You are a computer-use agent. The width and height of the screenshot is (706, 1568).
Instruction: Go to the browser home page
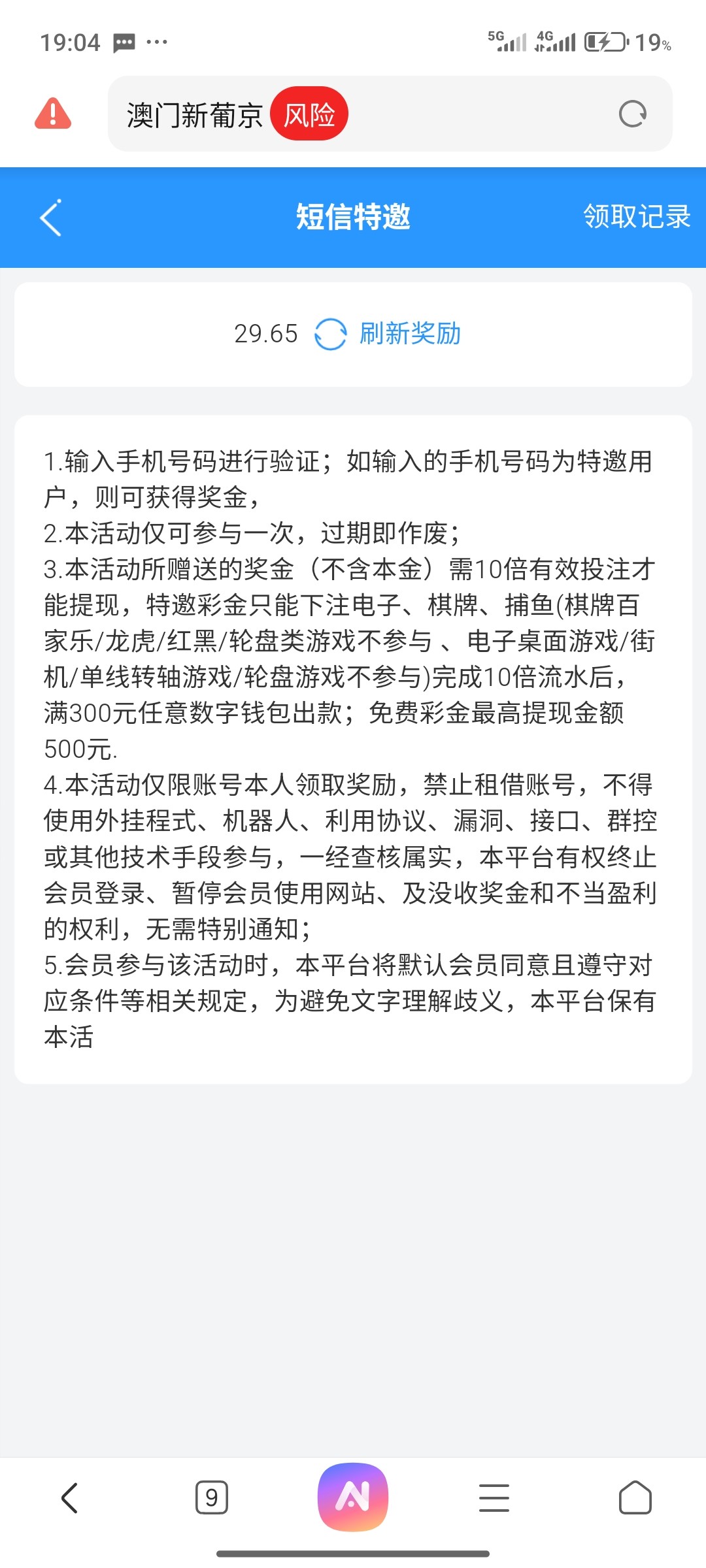635,1497
